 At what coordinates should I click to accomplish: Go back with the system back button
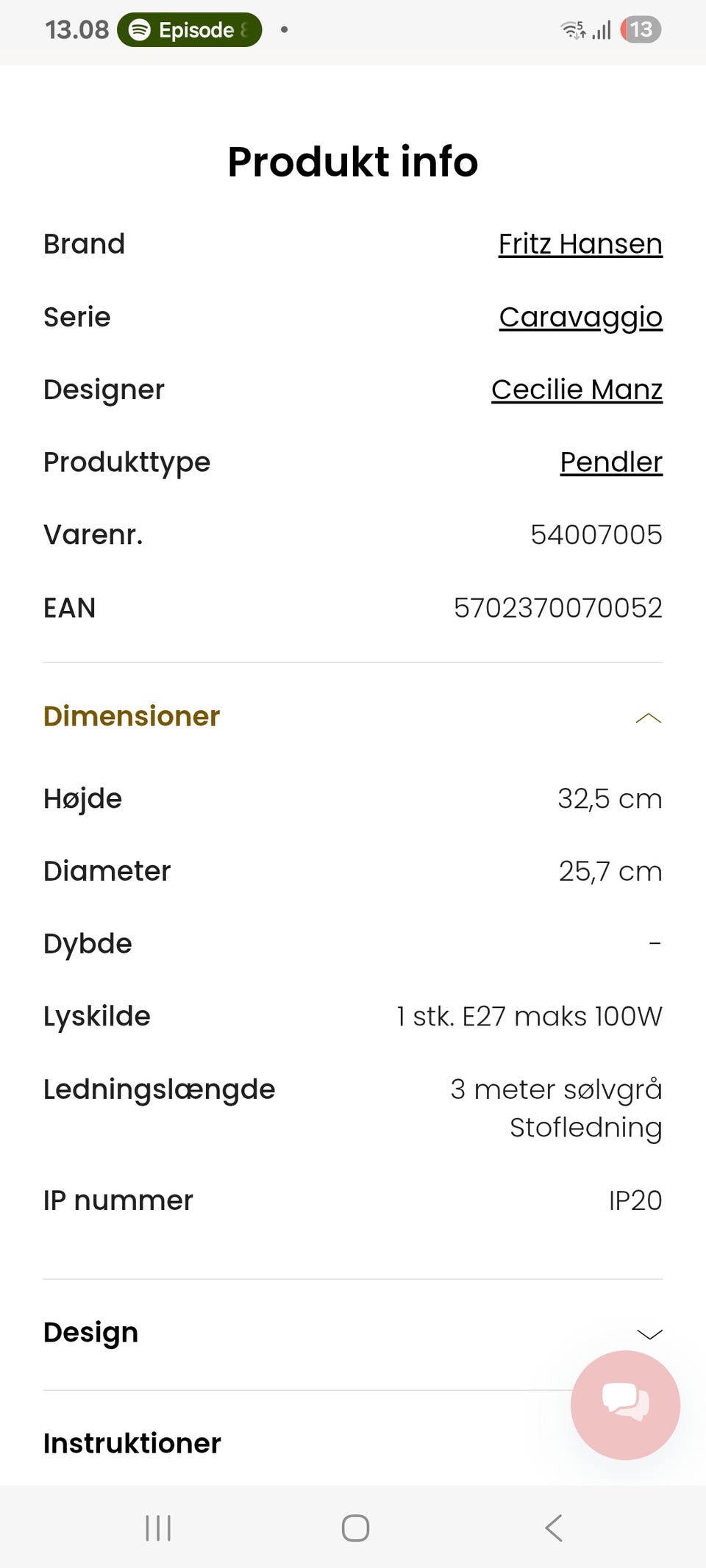pyautogui.click(x=554, y=1528)
